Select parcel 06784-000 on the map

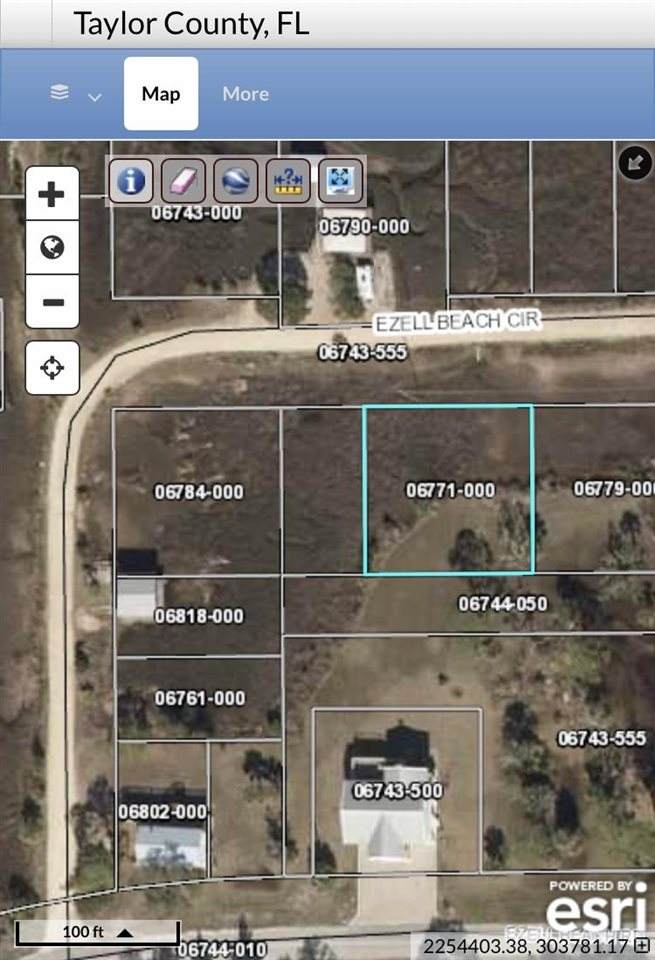[198, 491]
